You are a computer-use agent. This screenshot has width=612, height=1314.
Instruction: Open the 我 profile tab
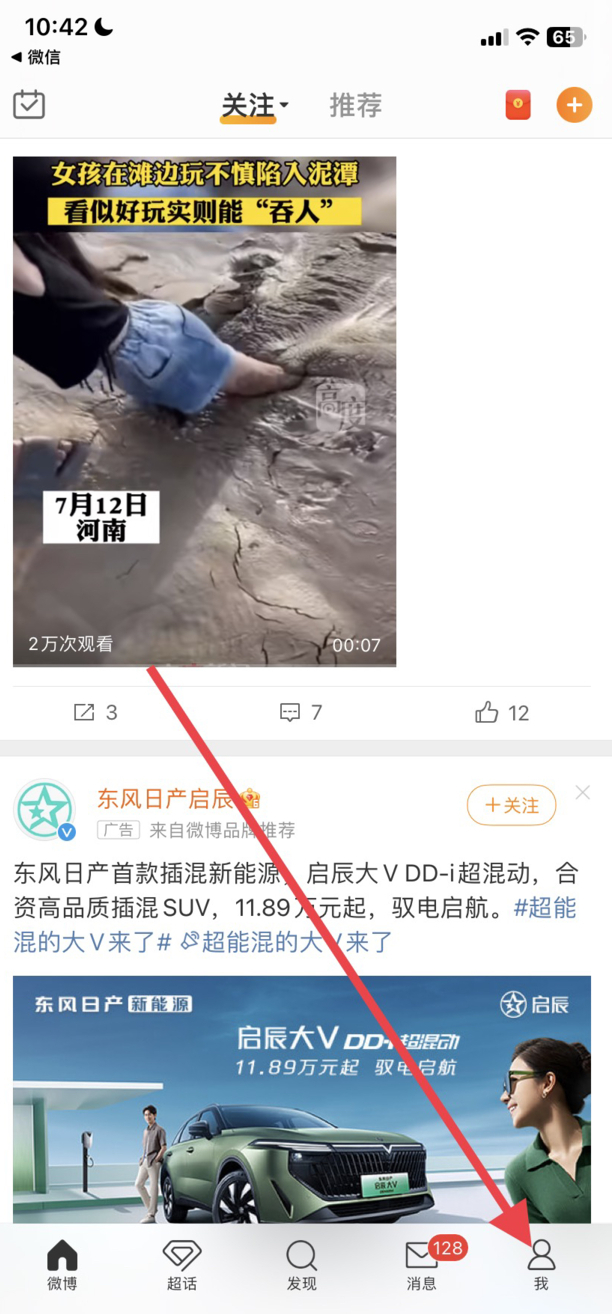[x=541, y=1264]
